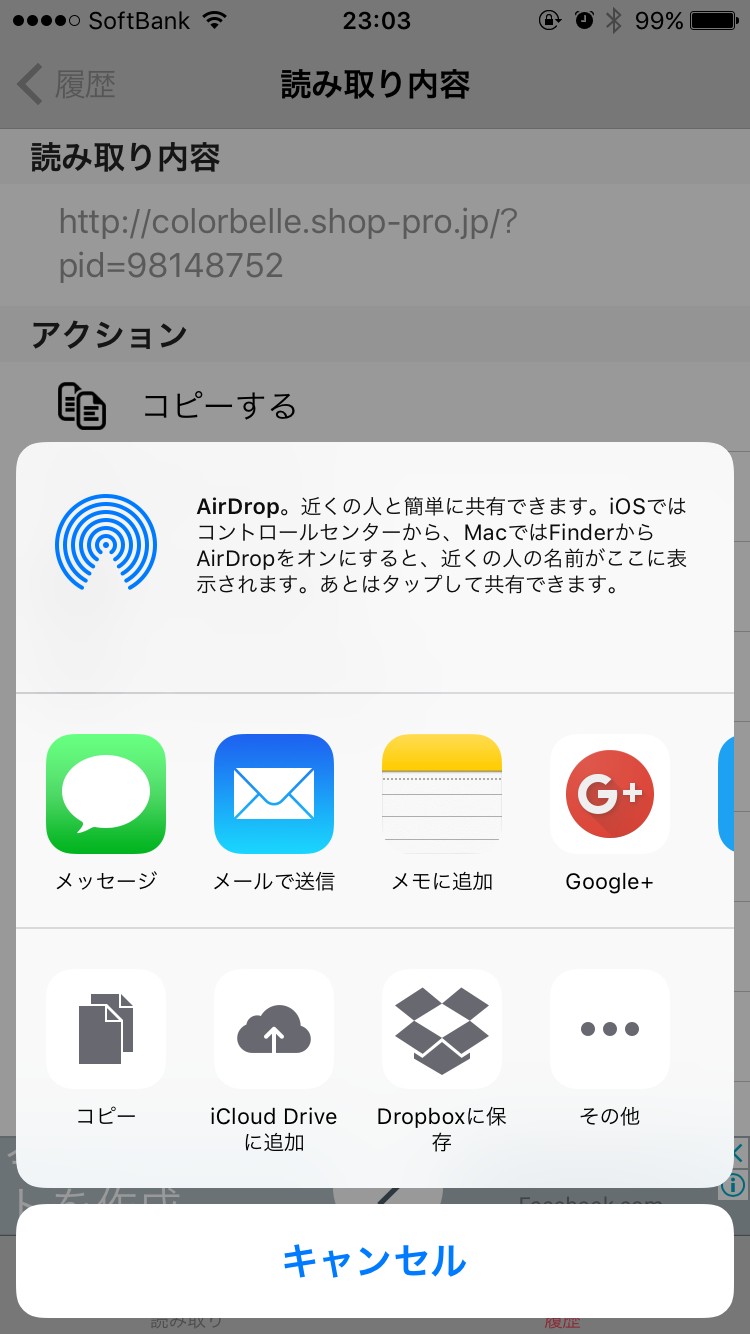Screen dimensions: 750x1334
Task: Add to iCloud Drive
Action: (274, 1029)
